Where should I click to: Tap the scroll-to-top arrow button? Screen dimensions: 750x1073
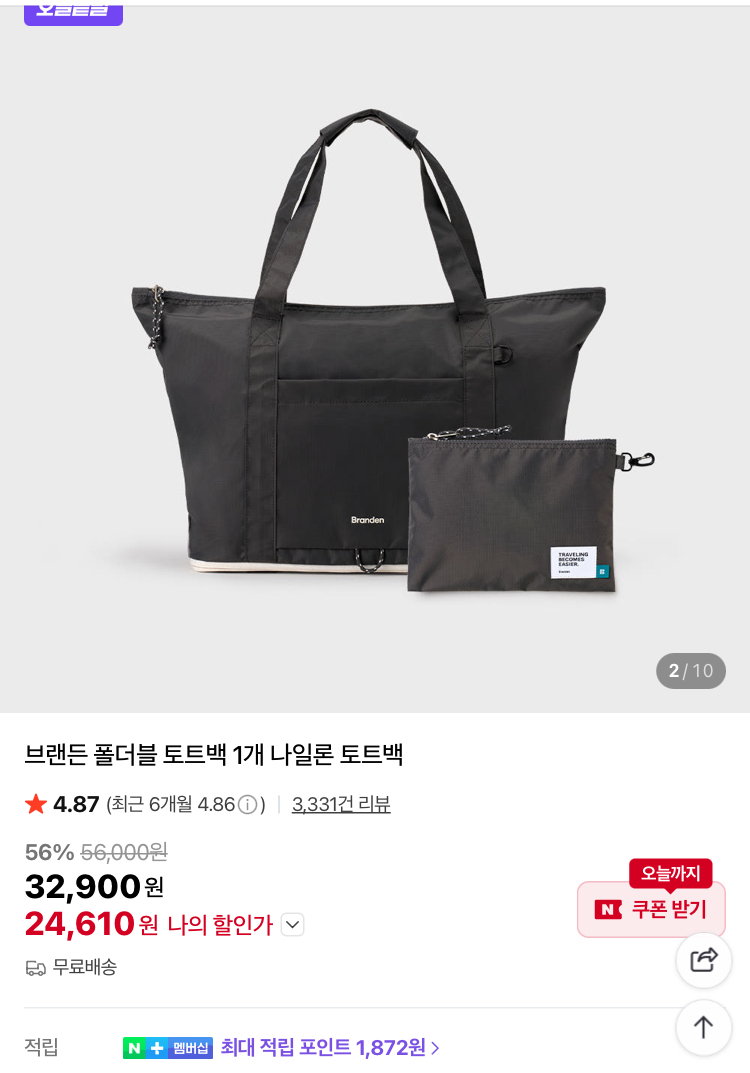point(704,1027)
